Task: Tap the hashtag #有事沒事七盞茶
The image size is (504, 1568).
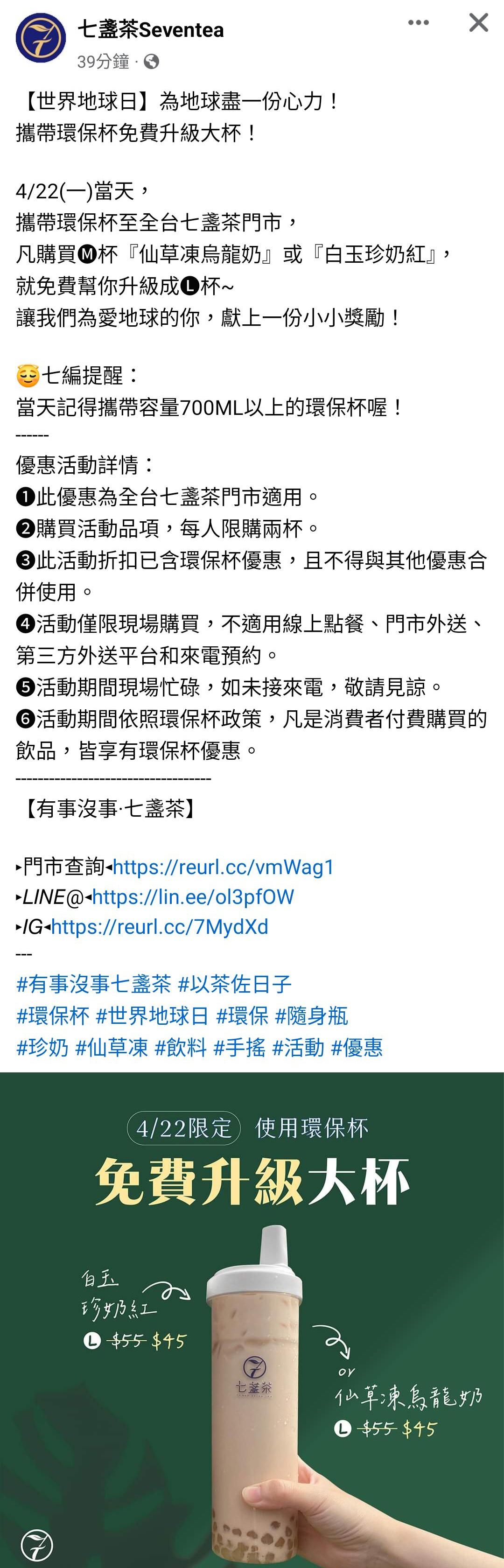Action: pyautogui.click(x=93, y=984)
